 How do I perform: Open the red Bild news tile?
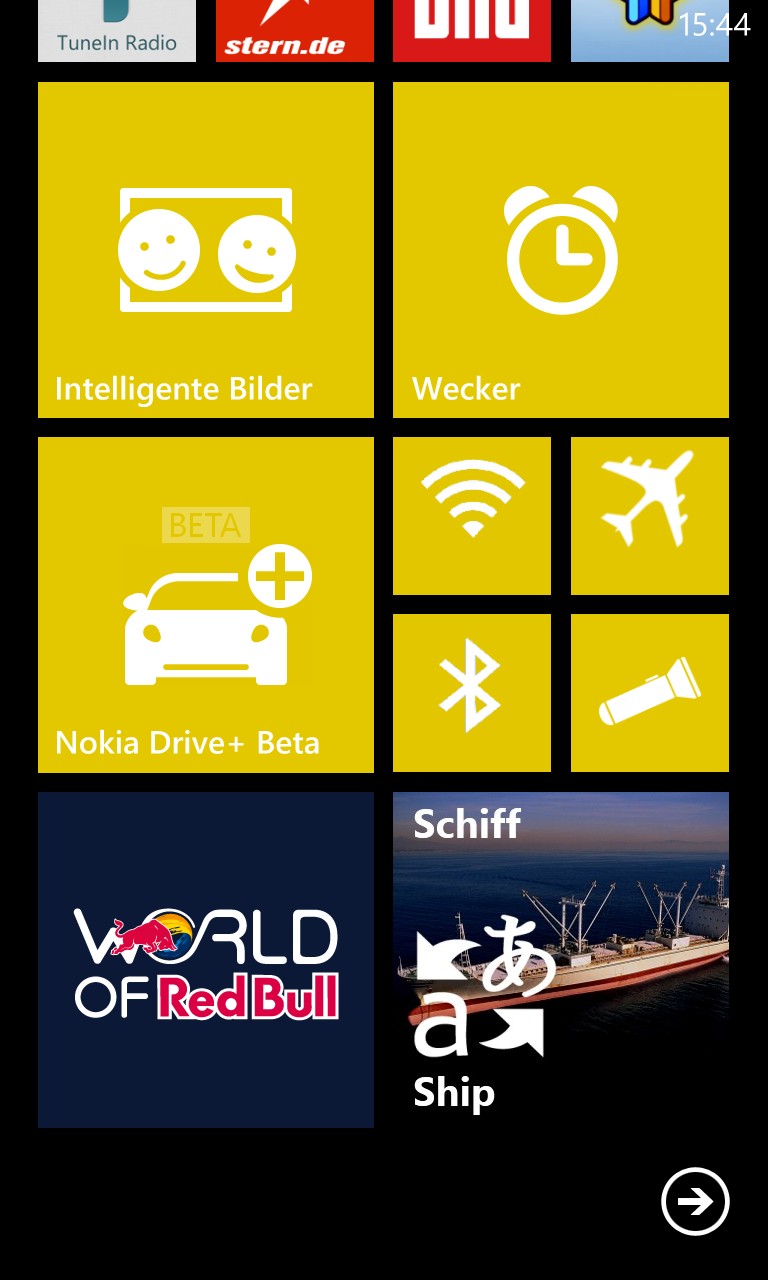(x=472, y=31)
